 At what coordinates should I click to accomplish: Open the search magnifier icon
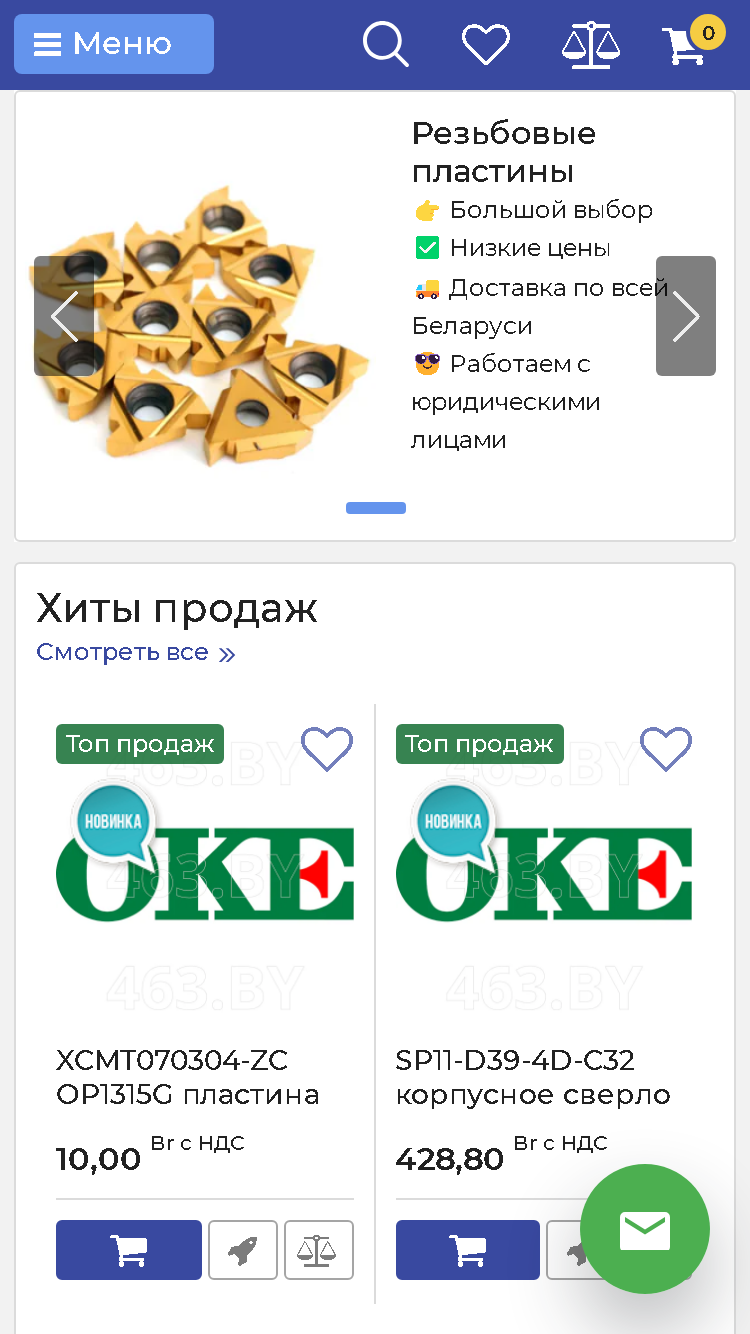tap(385, 44)
